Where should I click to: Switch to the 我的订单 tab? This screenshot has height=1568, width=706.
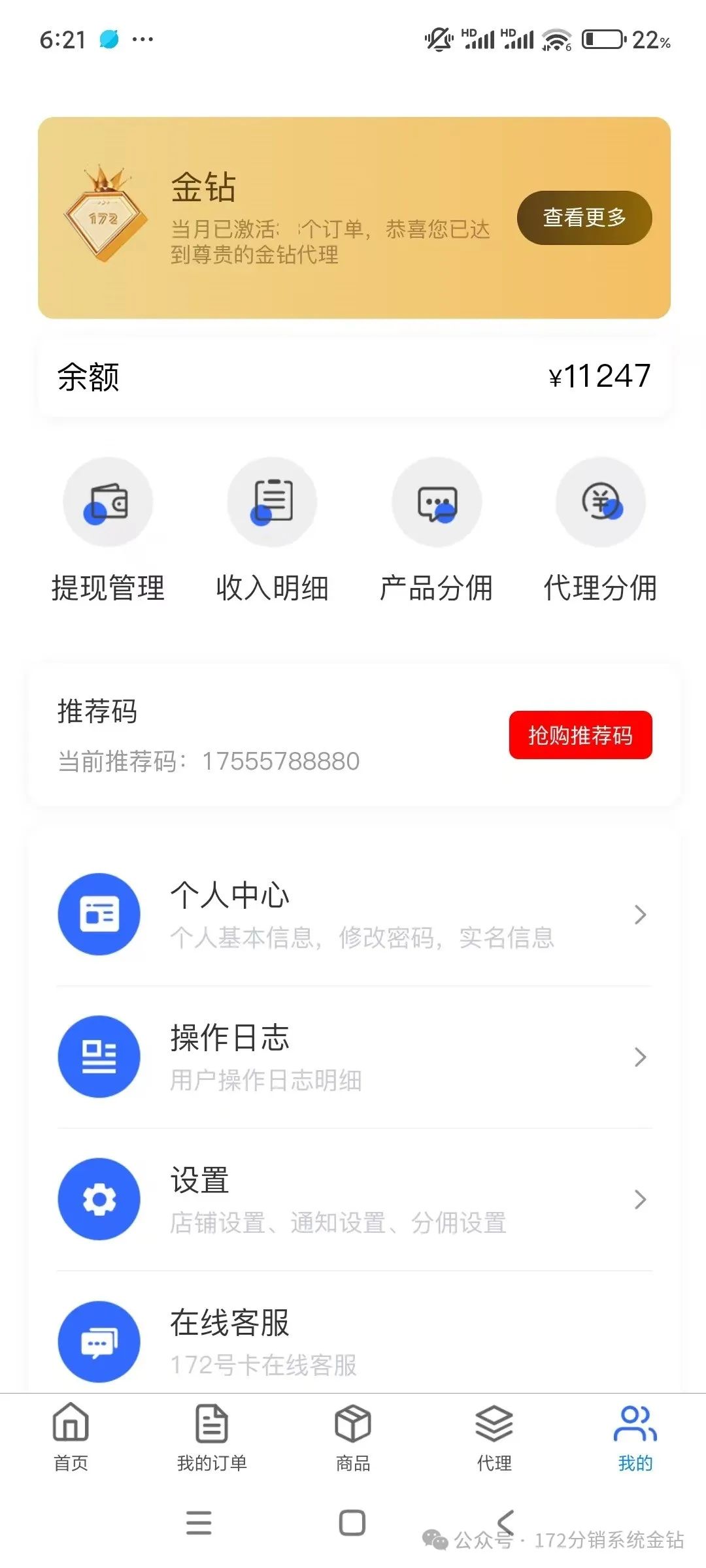coord(212,1437)
